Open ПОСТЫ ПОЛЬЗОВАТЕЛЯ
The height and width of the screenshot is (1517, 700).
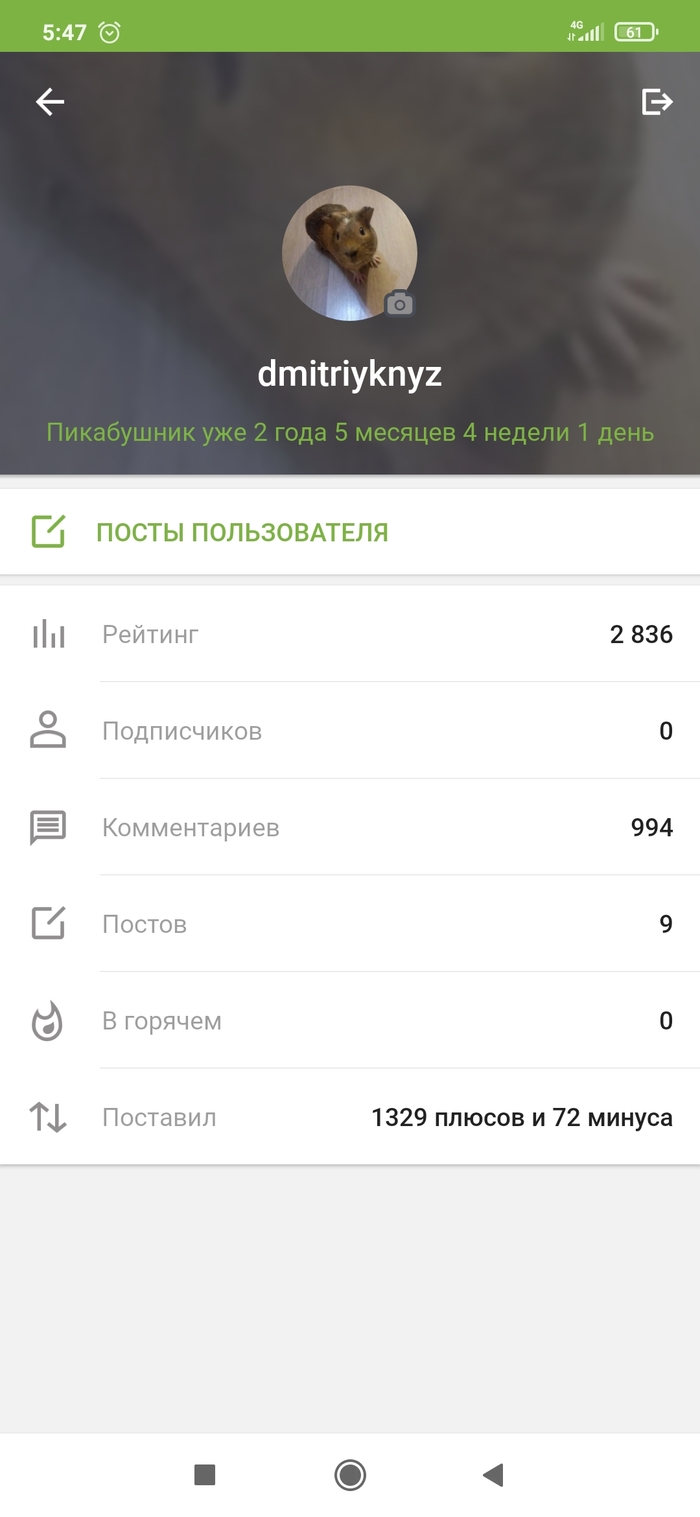241,532
